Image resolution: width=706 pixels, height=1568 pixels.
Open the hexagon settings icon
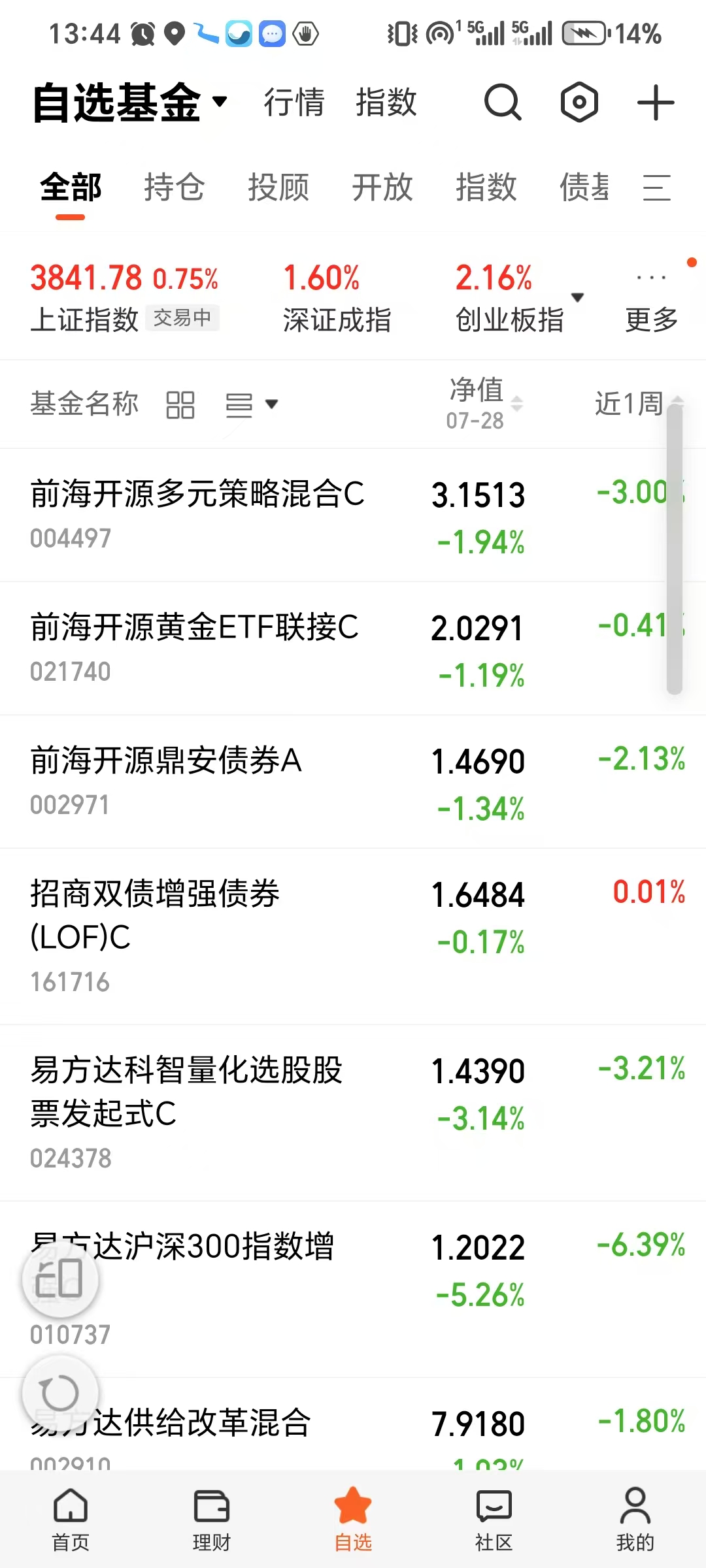click(x=579, y=103)
